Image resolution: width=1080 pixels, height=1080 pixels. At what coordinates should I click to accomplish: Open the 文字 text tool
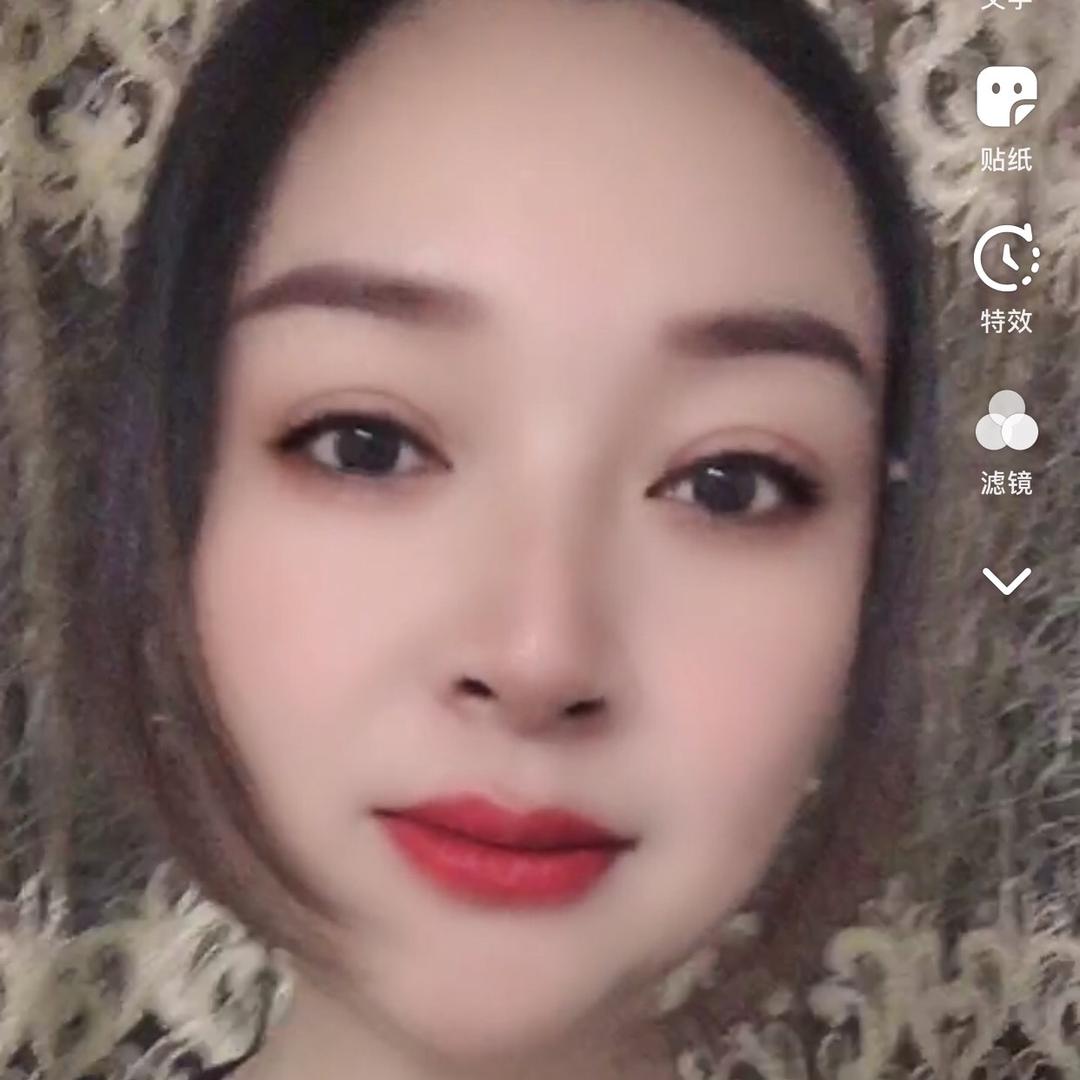point(1006,4)
